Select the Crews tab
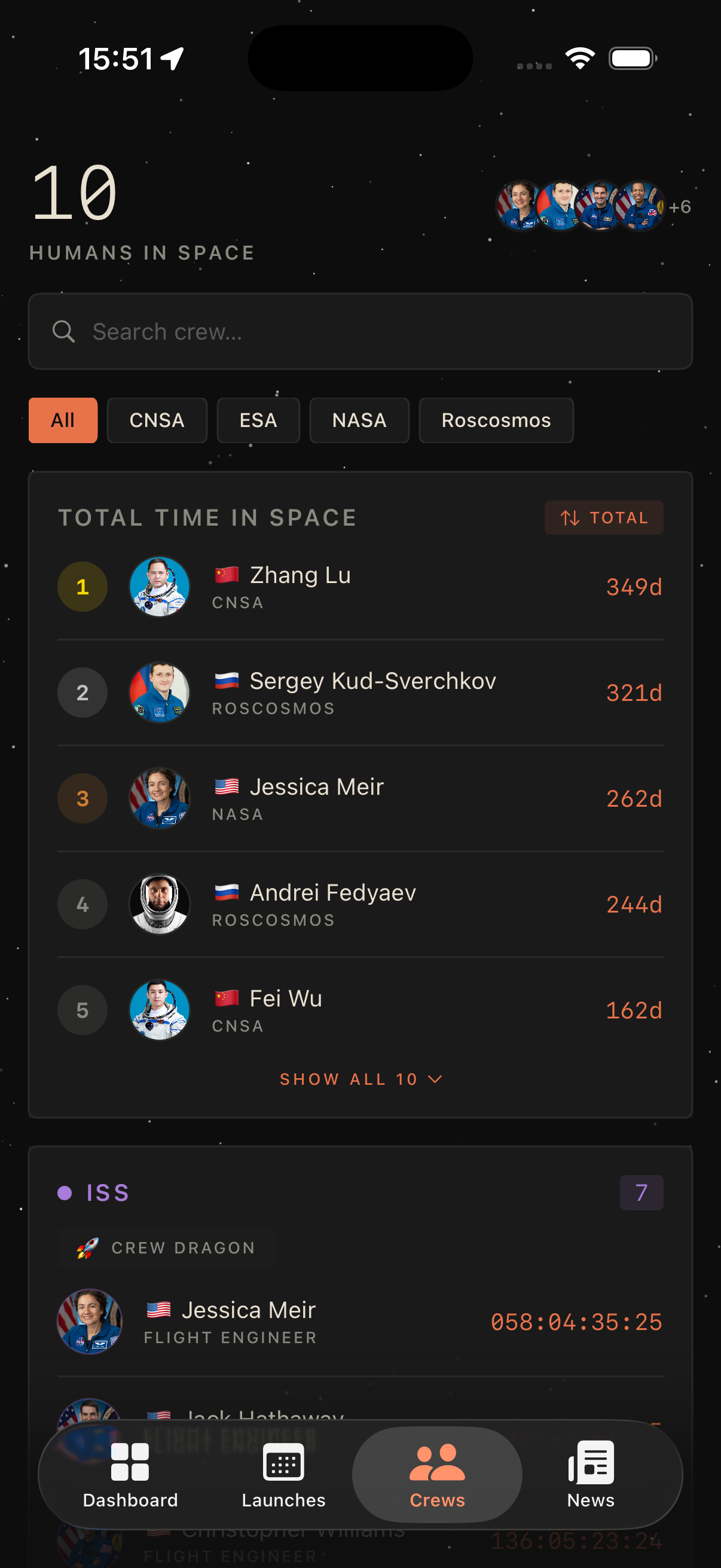721x1568 pixels. click(437, 1474)
